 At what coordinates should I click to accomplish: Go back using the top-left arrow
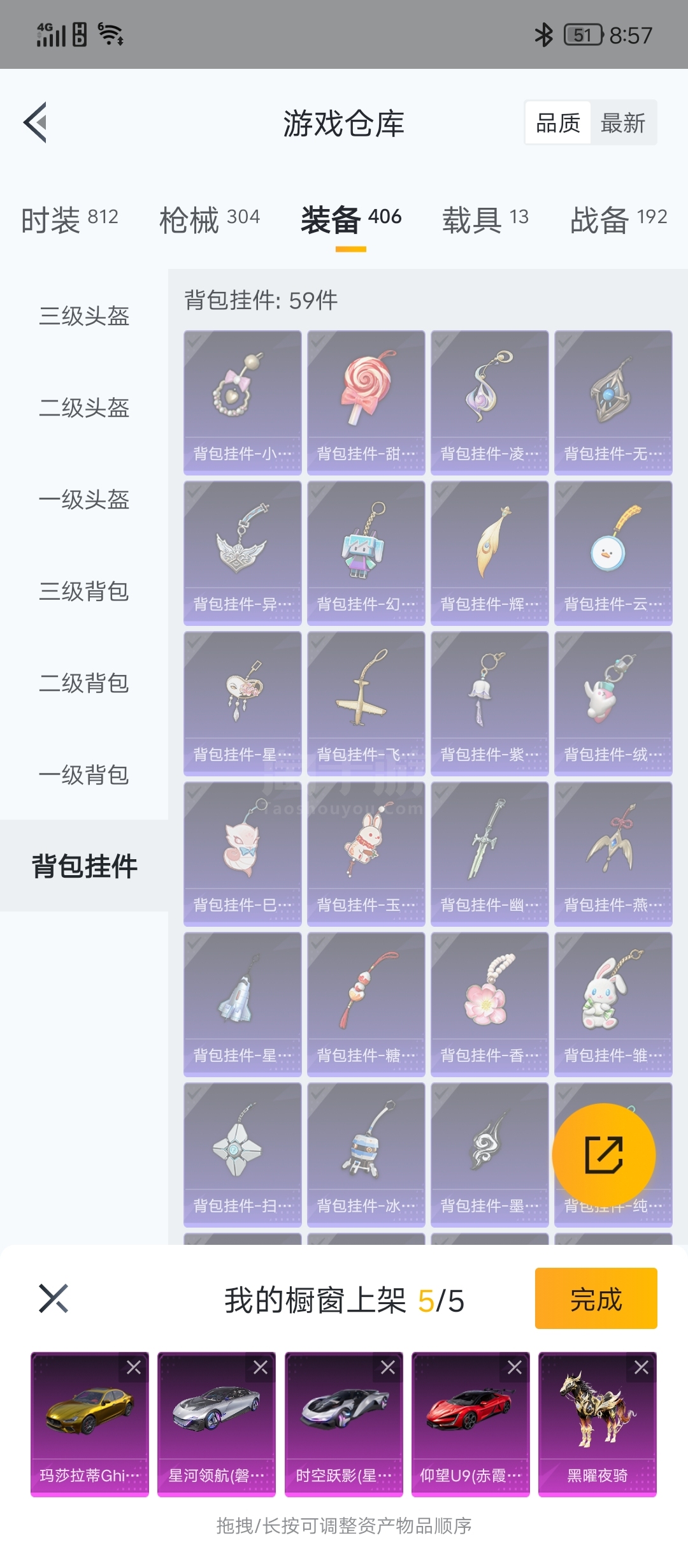coord(36,122)
